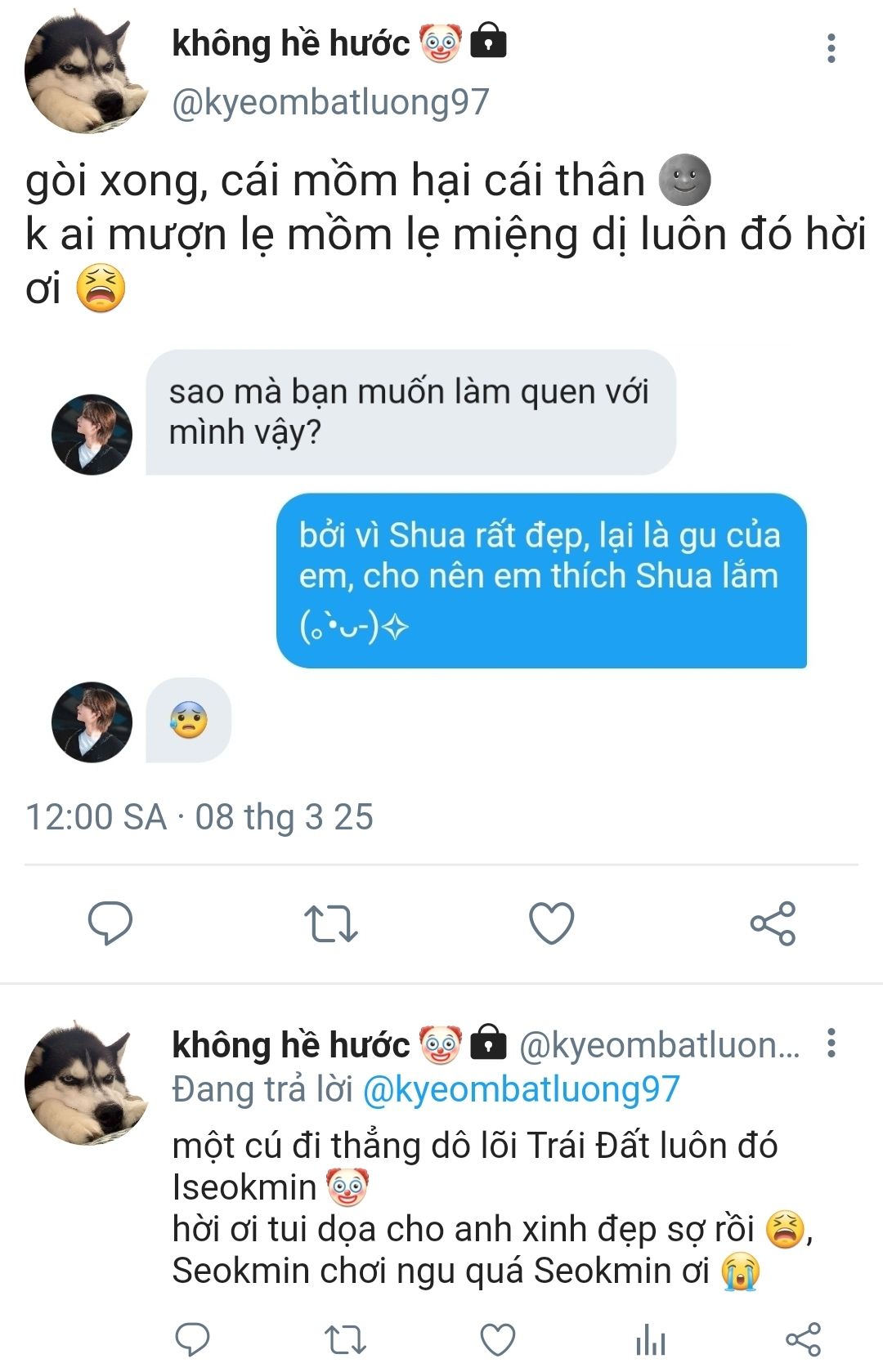Open overflow menu on the Iseokmin reply tweet

point(831,1044)
